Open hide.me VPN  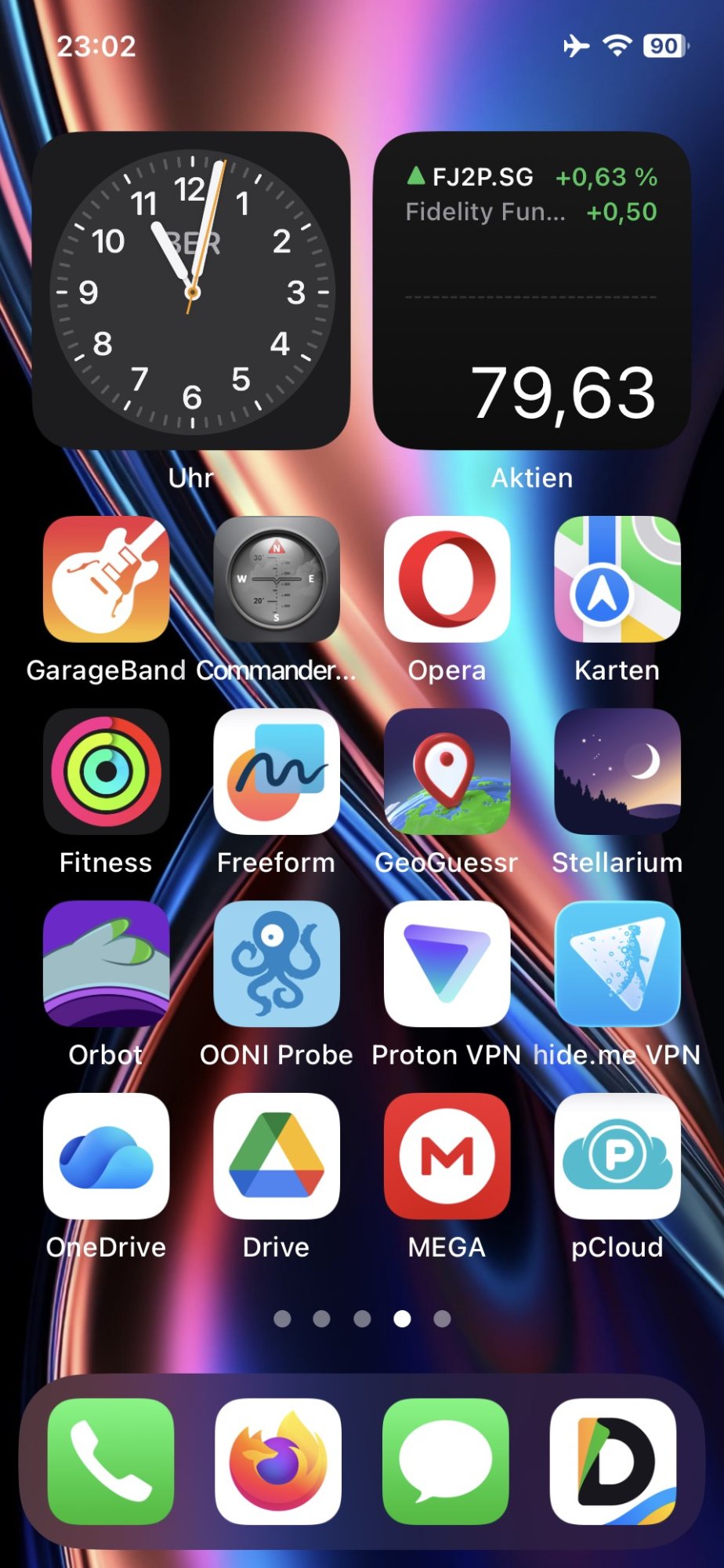[617, 964]
